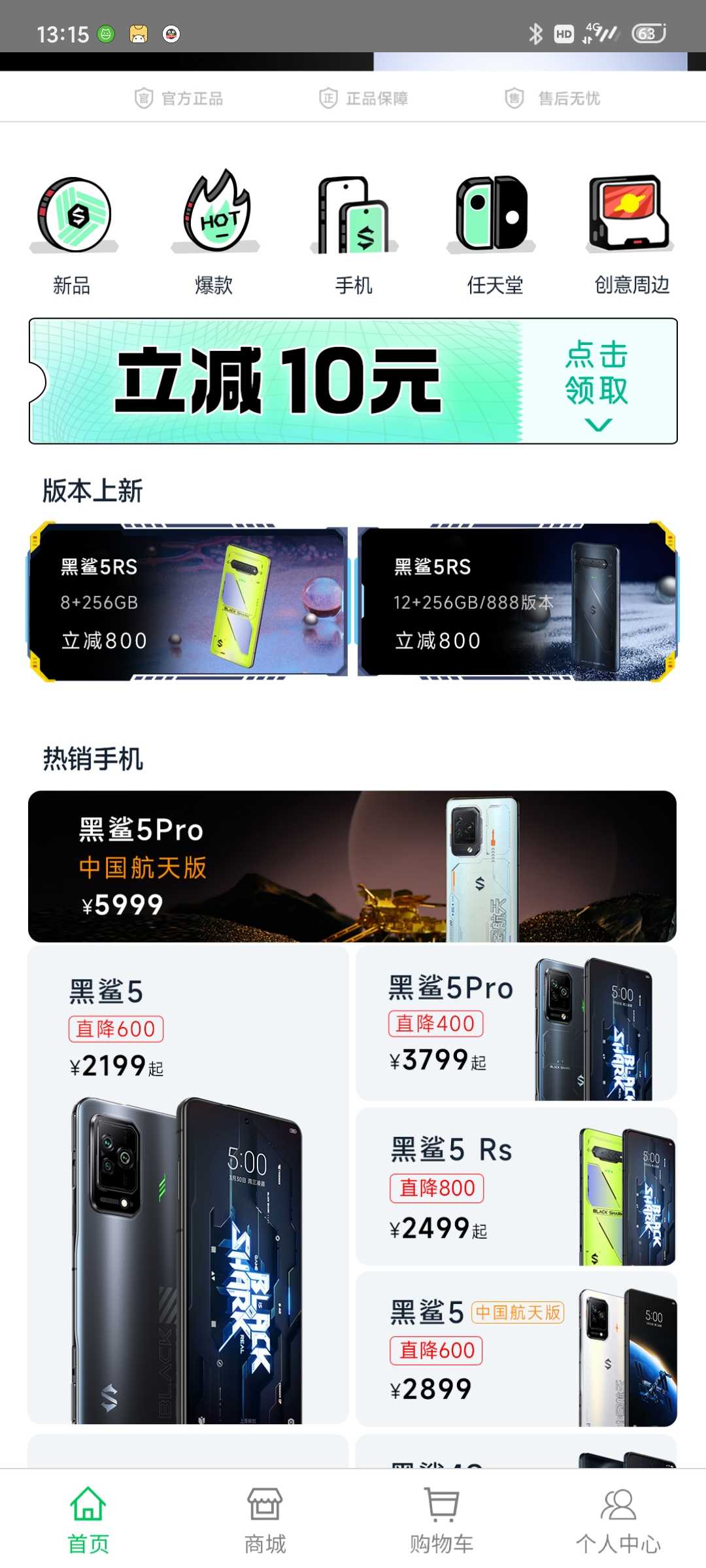Claim the 立减10元 coupon banner
This screenshot has height=1568, width=706.
pyautogui.click(x=353, y=381)
